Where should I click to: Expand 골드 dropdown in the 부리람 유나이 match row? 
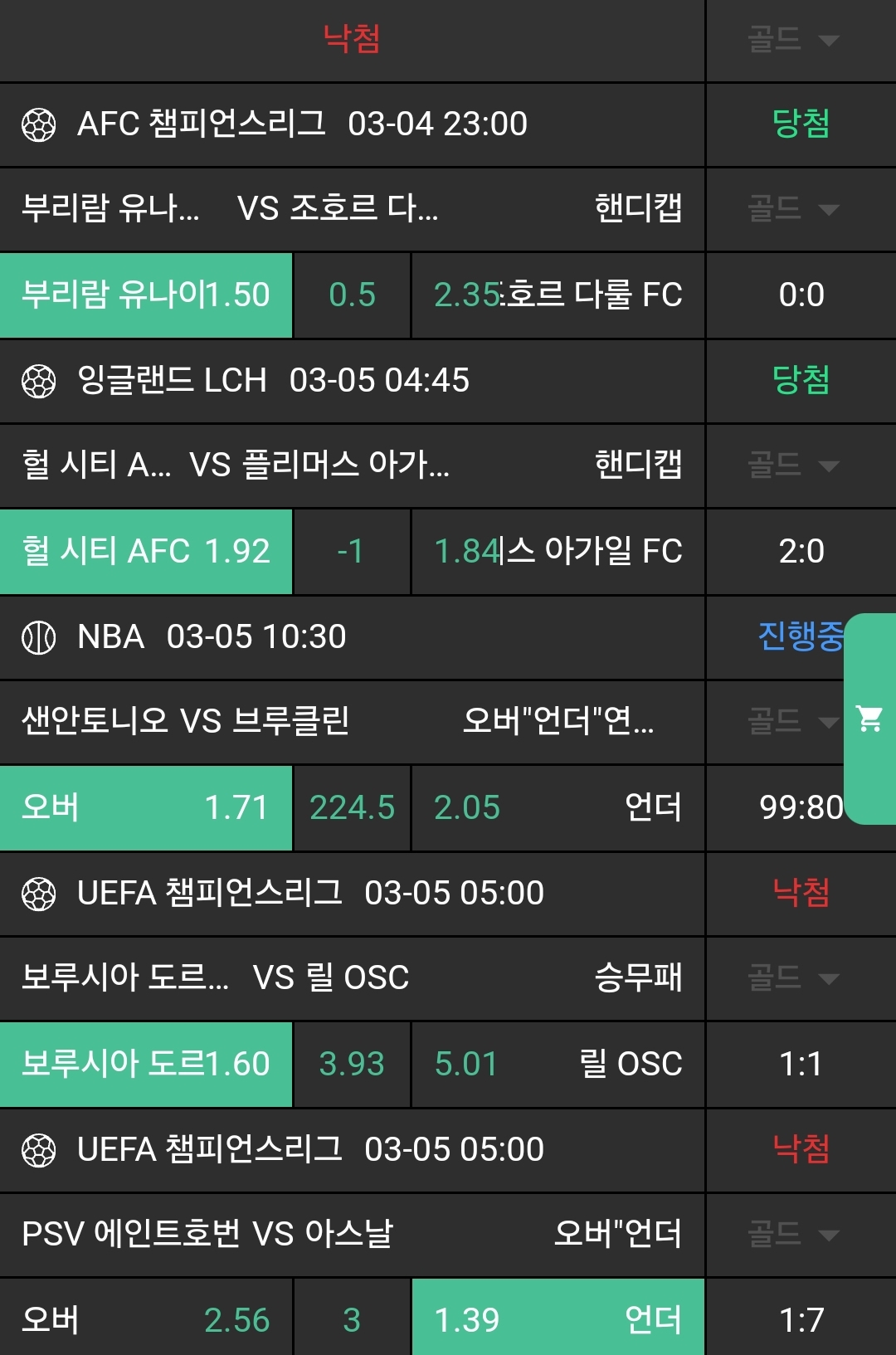(794, 209)
